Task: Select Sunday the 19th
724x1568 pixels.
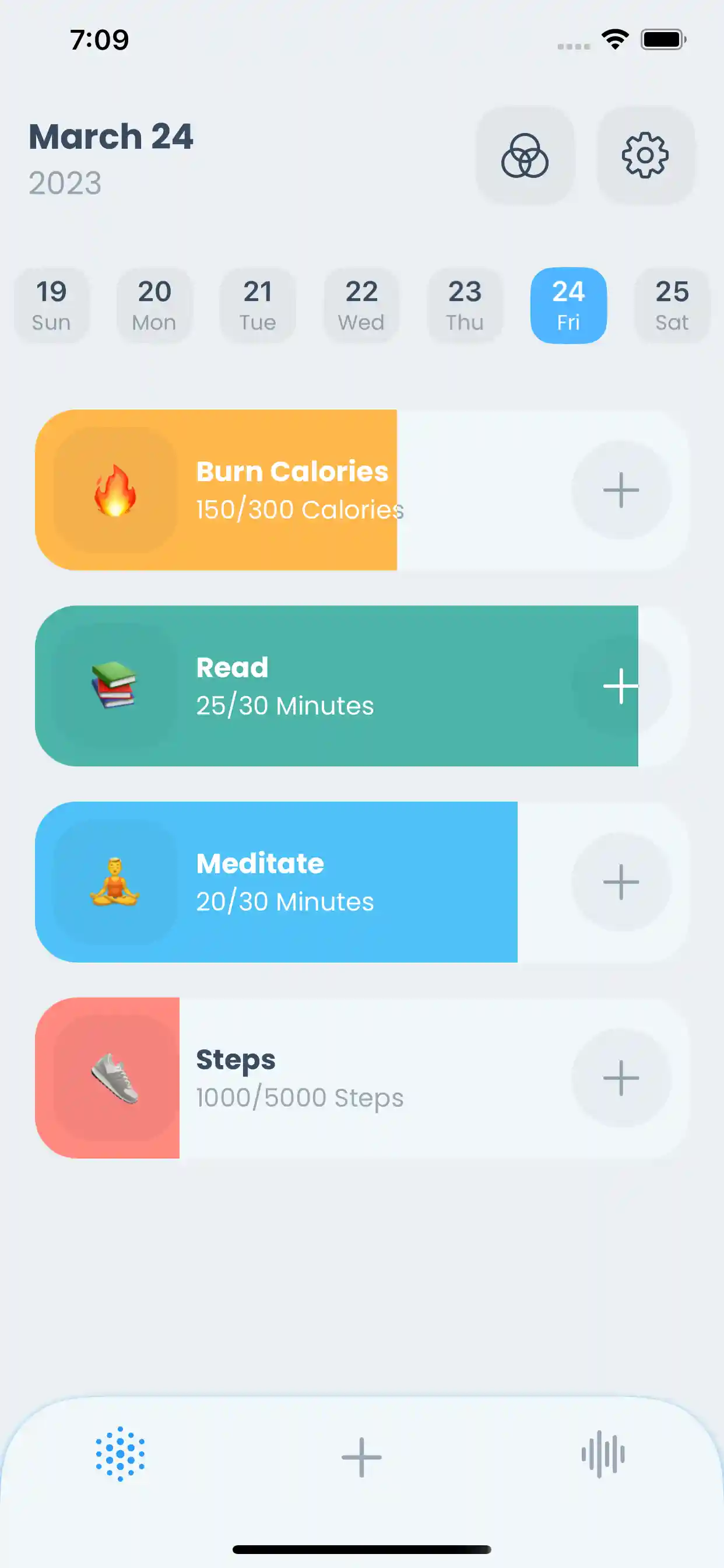Action: [x=51, y=306]
